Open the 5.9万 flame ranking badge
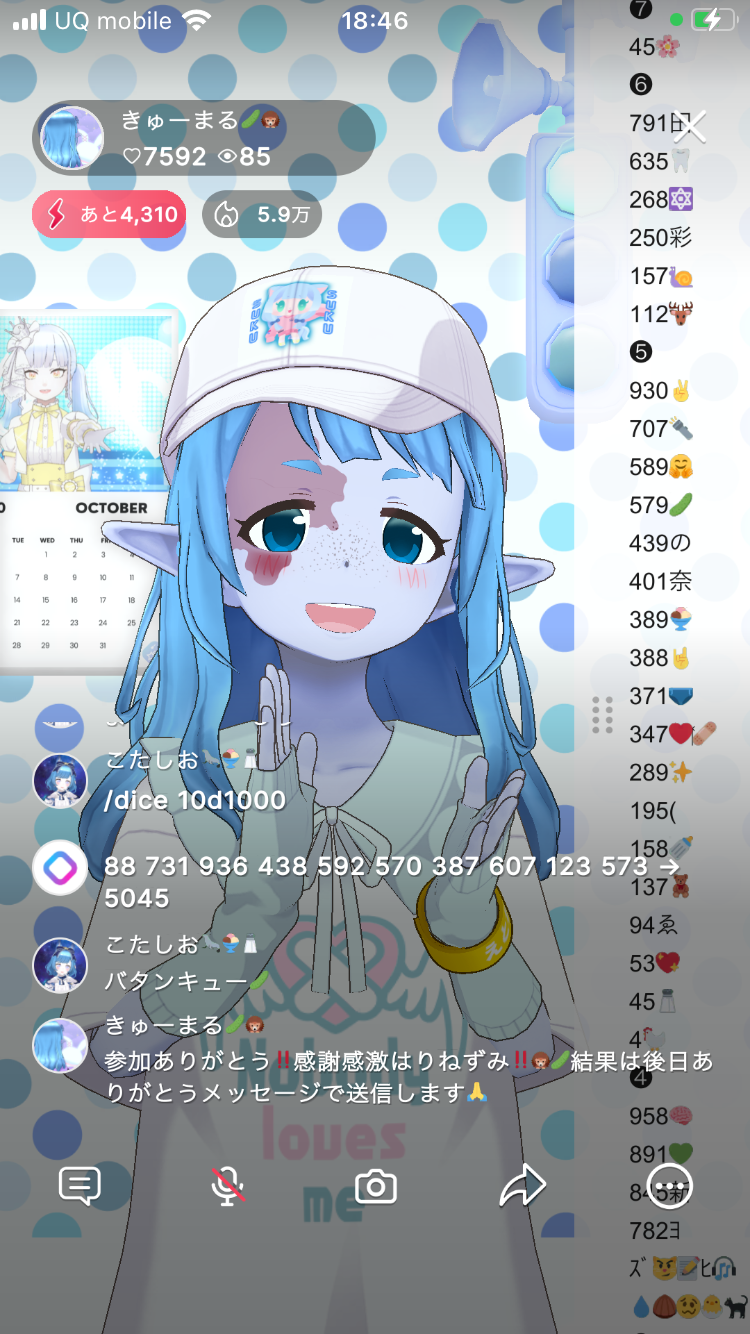750x1334 pixels. [261, 214]
